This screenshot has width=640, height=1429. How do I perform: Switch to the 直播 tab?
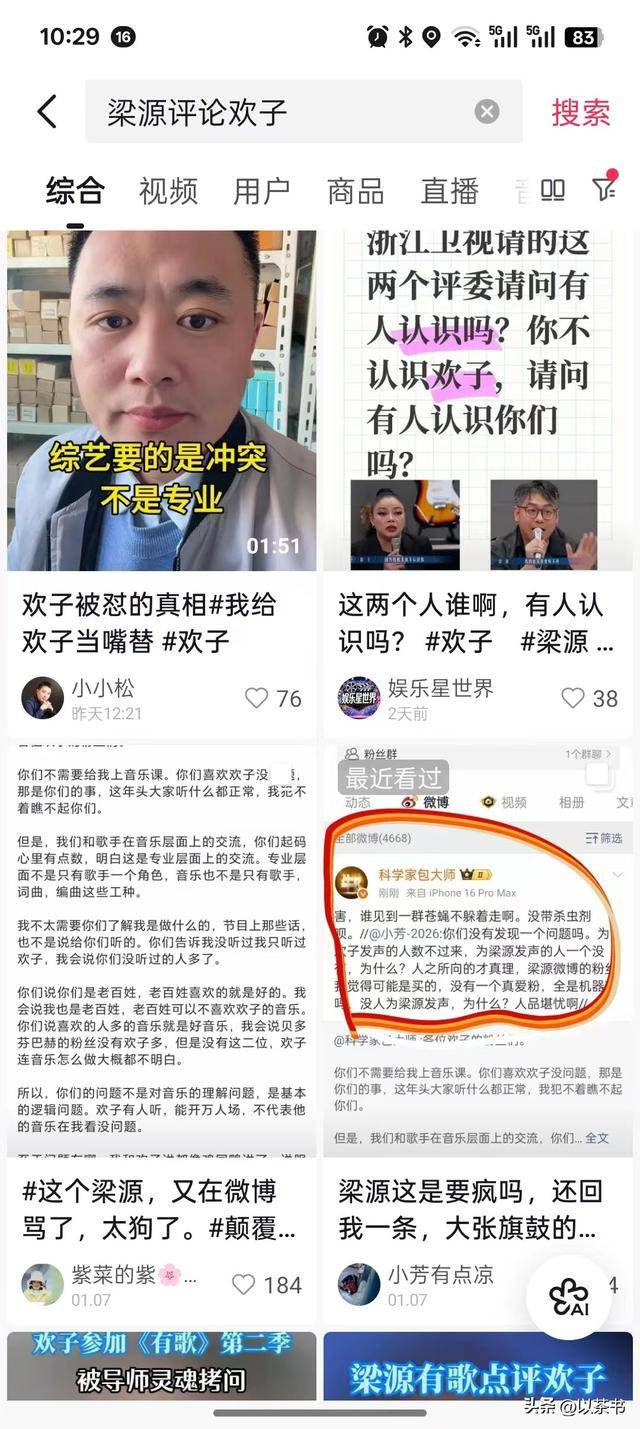coord(449,190)
